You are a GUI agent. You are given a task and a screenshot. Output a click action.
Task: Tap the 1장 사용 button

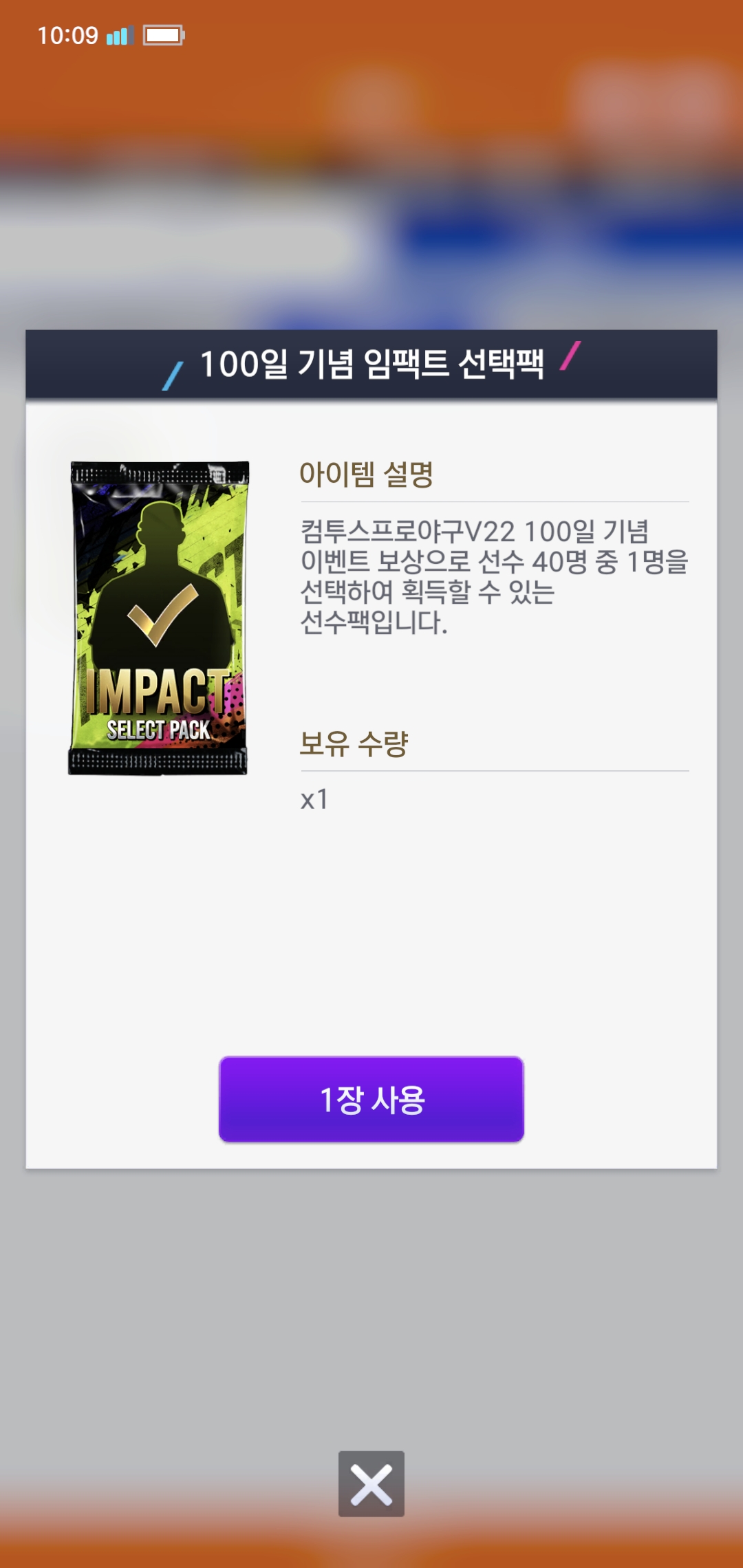371,1099
